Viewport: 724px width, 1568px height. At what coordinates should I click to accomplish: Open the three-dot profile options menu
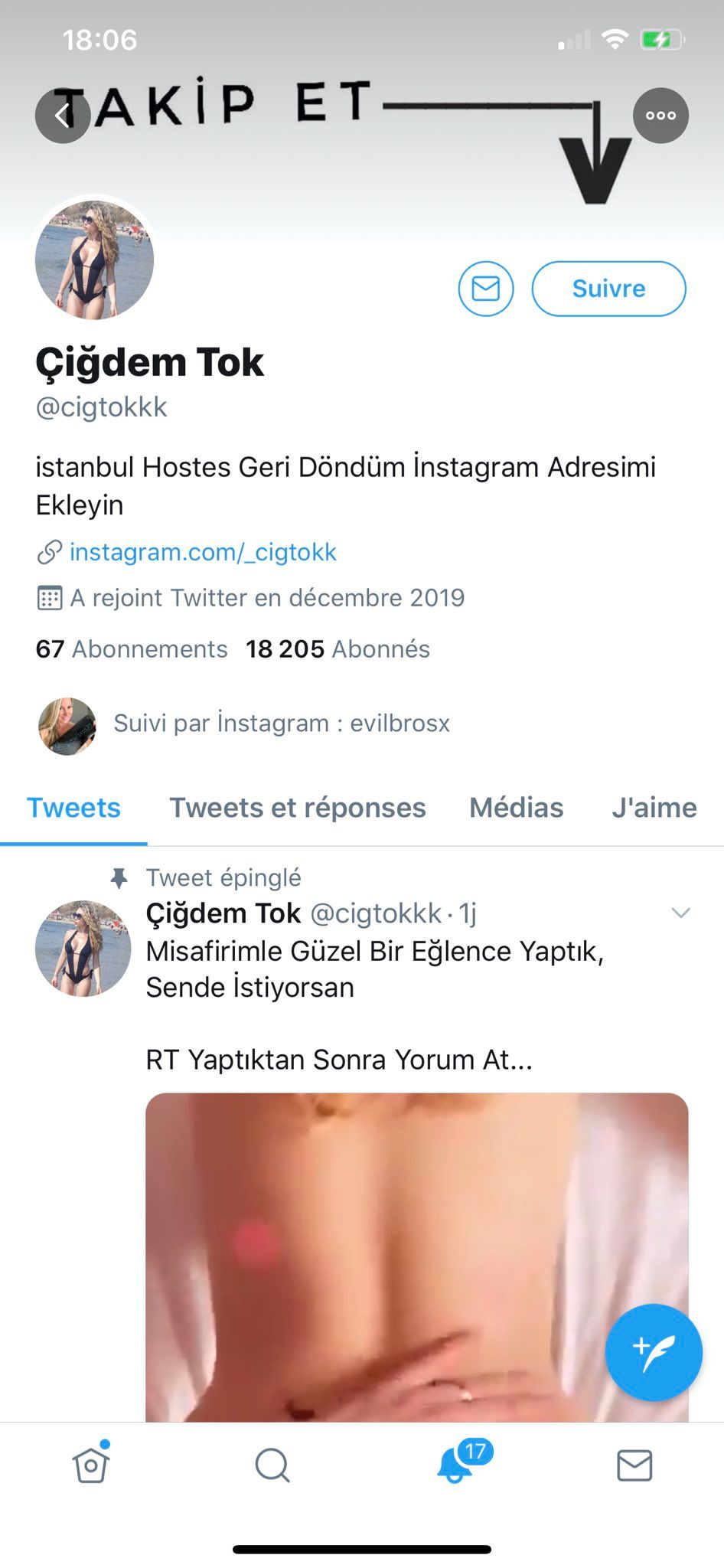660,116
